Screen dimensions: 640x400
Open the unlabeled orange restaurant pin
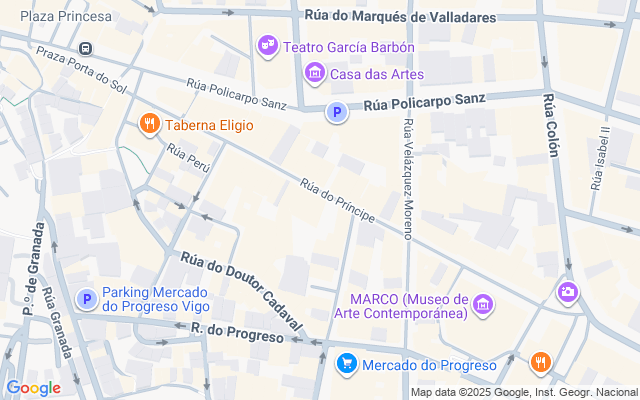(540, 363)
